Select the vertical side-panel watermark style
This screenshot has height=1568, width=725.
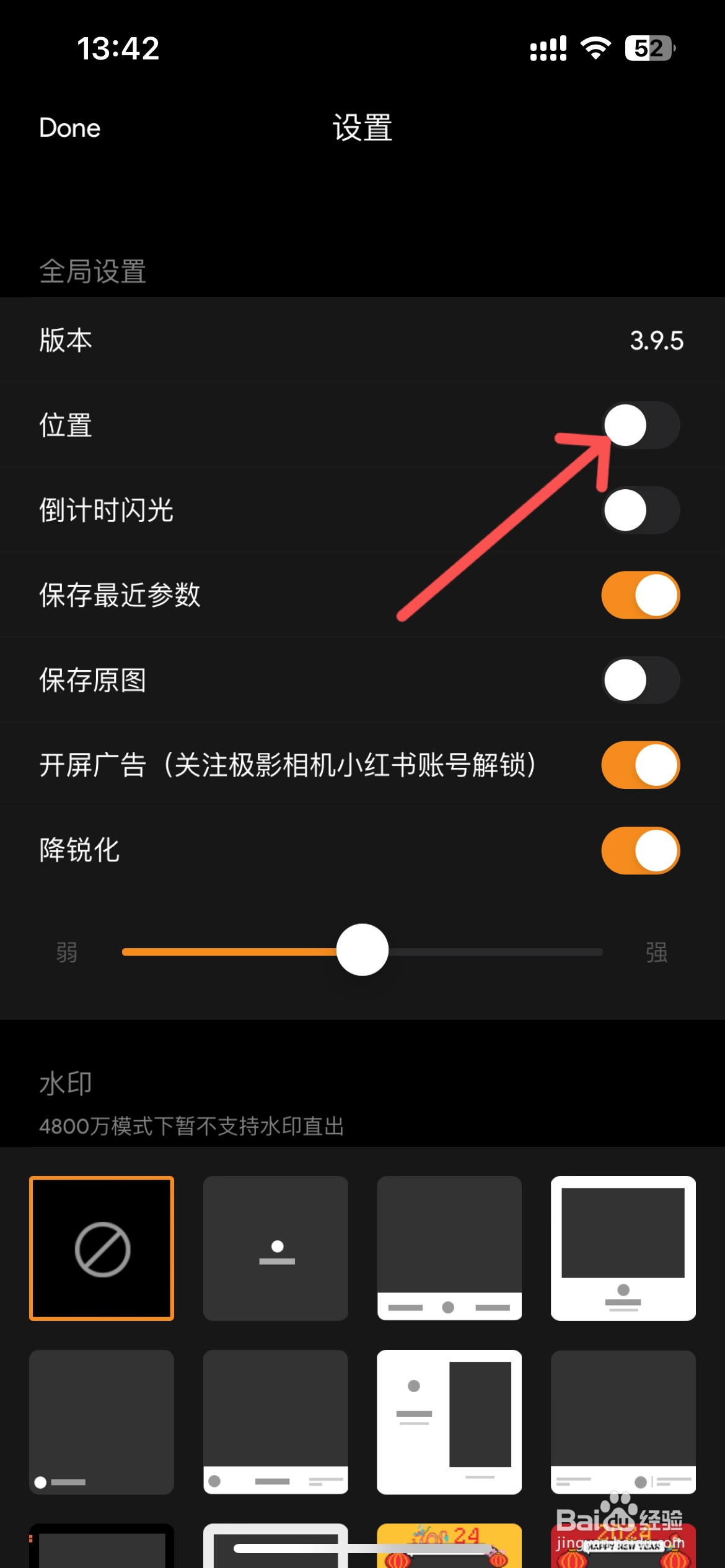(449, 1421)
